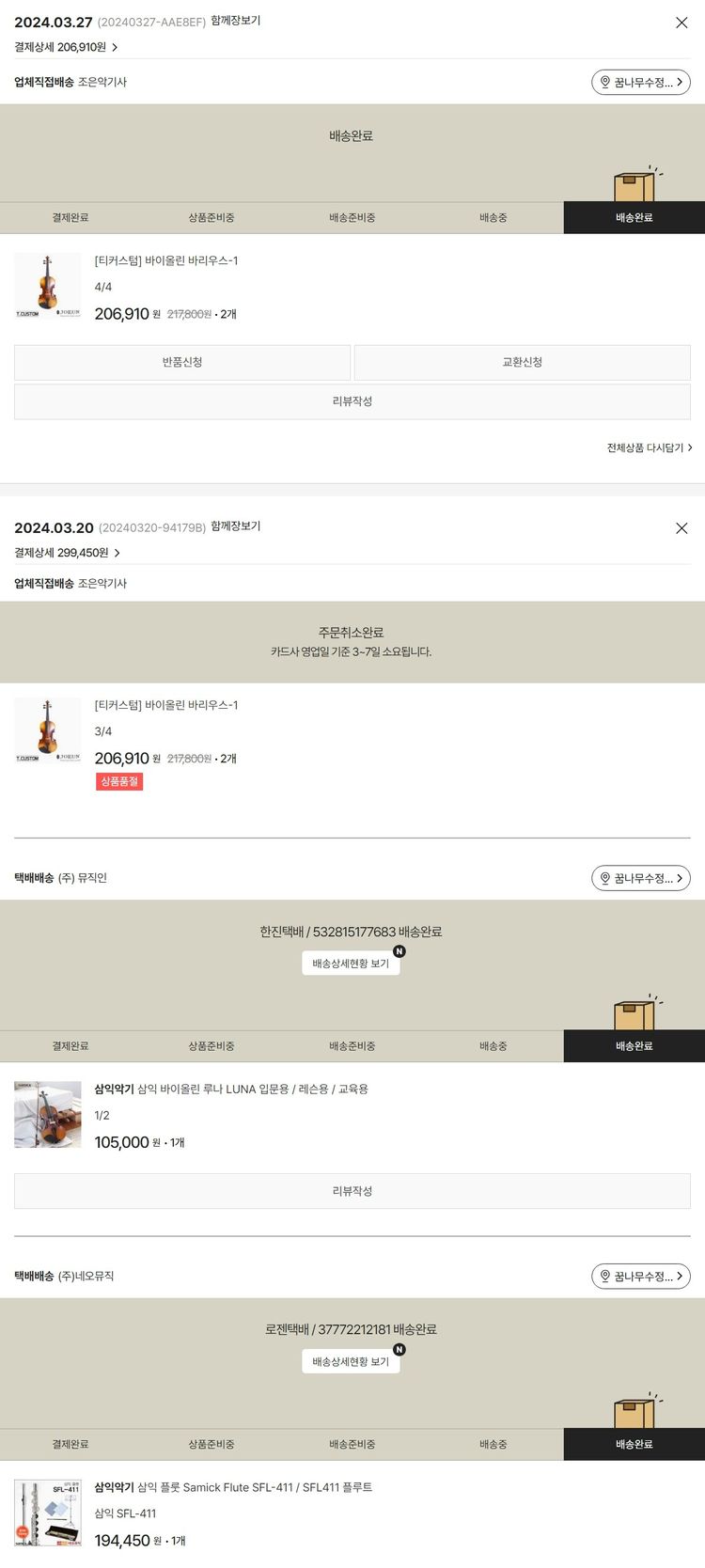Close the 2024.03.20 order card
The height and width of the screenshot is (1568, 705).
point(681,528)
